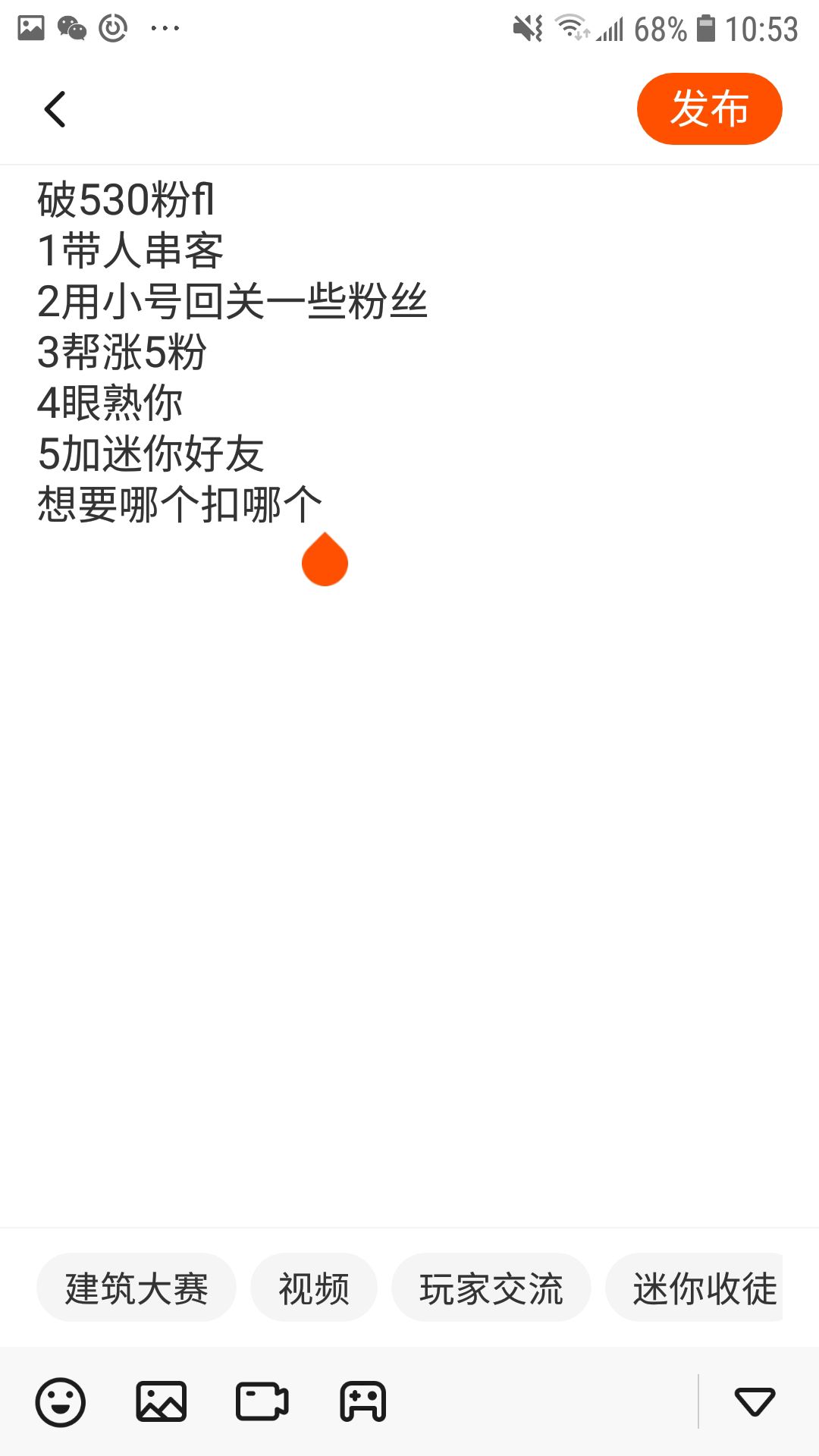Attach a picture to the post
The width and height of the screenshot is (819, 1456).
pos(162,1402)
